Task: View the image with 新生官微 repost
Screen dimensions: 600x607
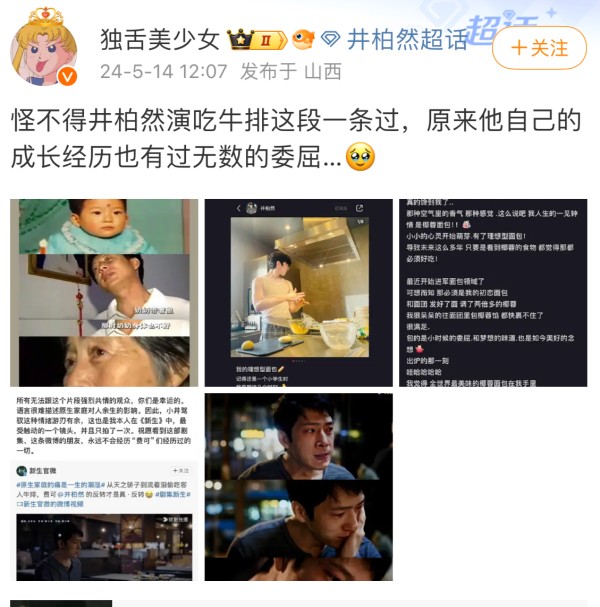Action: (103, 487)
